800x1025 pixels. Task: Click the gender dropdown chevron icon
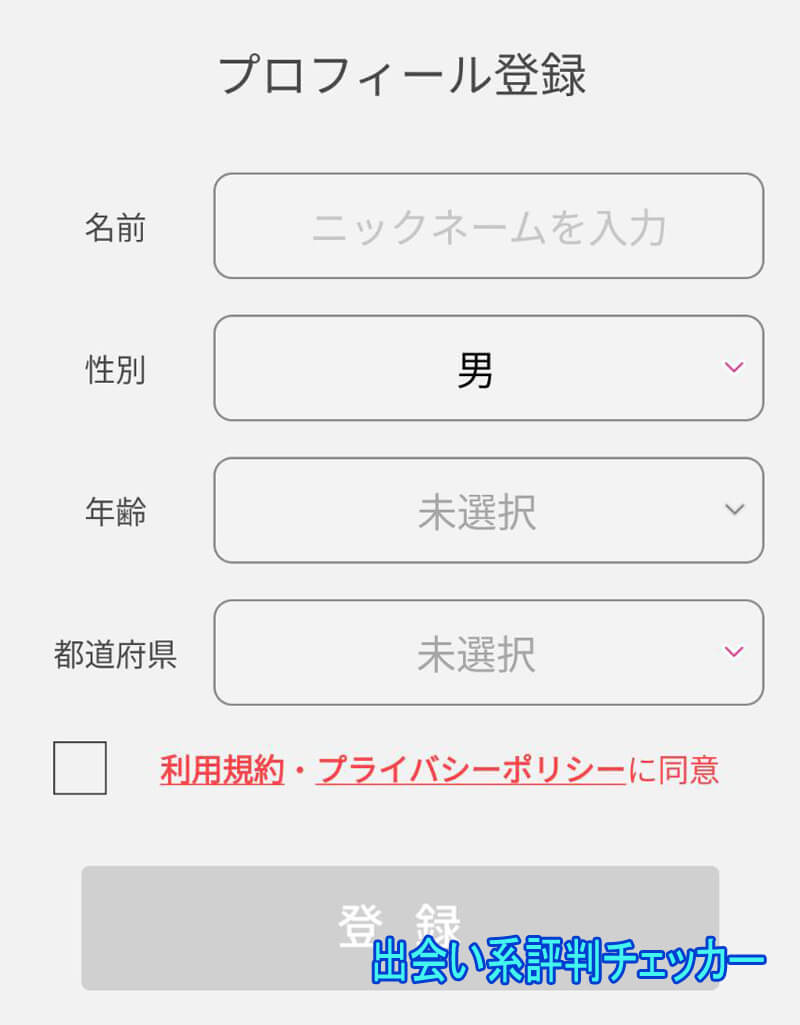[x=733, y=368]
